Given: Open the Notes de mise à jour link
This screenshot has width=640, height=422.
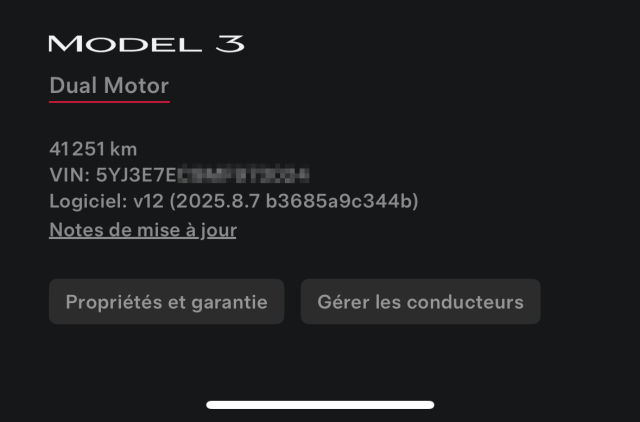Looking at the screenshot, I should click(142, 230).
